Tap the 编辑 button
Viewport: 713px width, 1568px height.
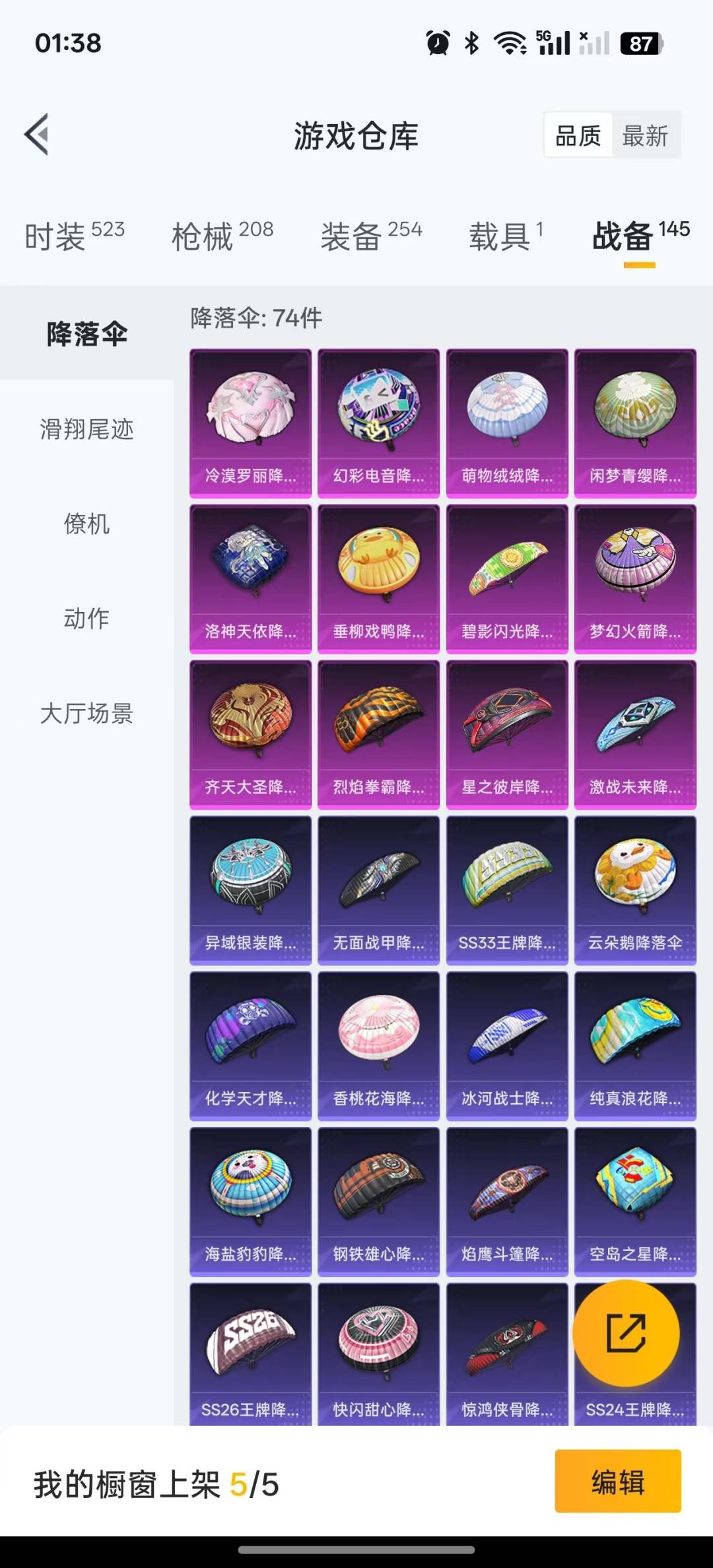[618, 1481]
